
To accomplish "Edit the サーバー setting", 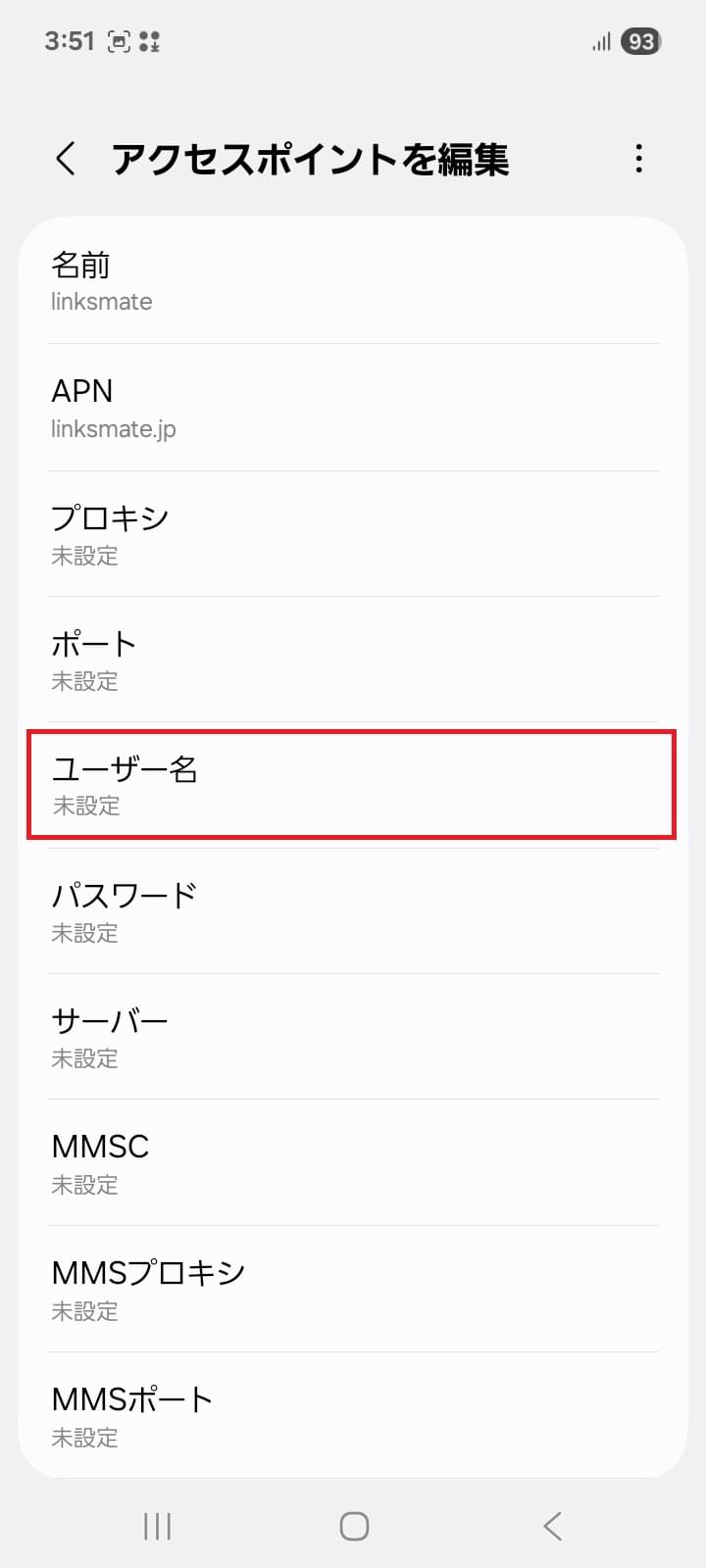I will (353, 1037).
